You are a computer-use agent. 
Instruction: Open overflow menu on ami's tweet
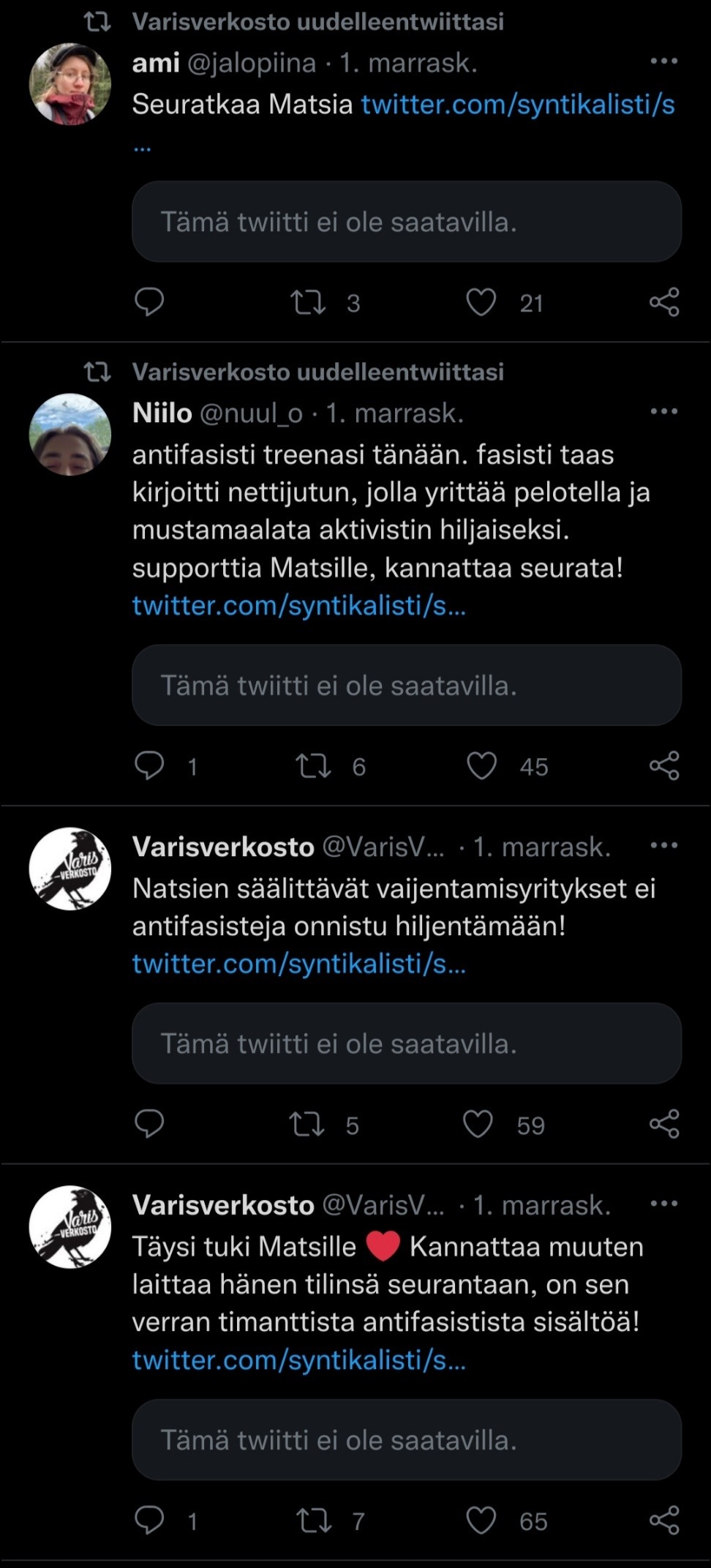tap(663, 61)
